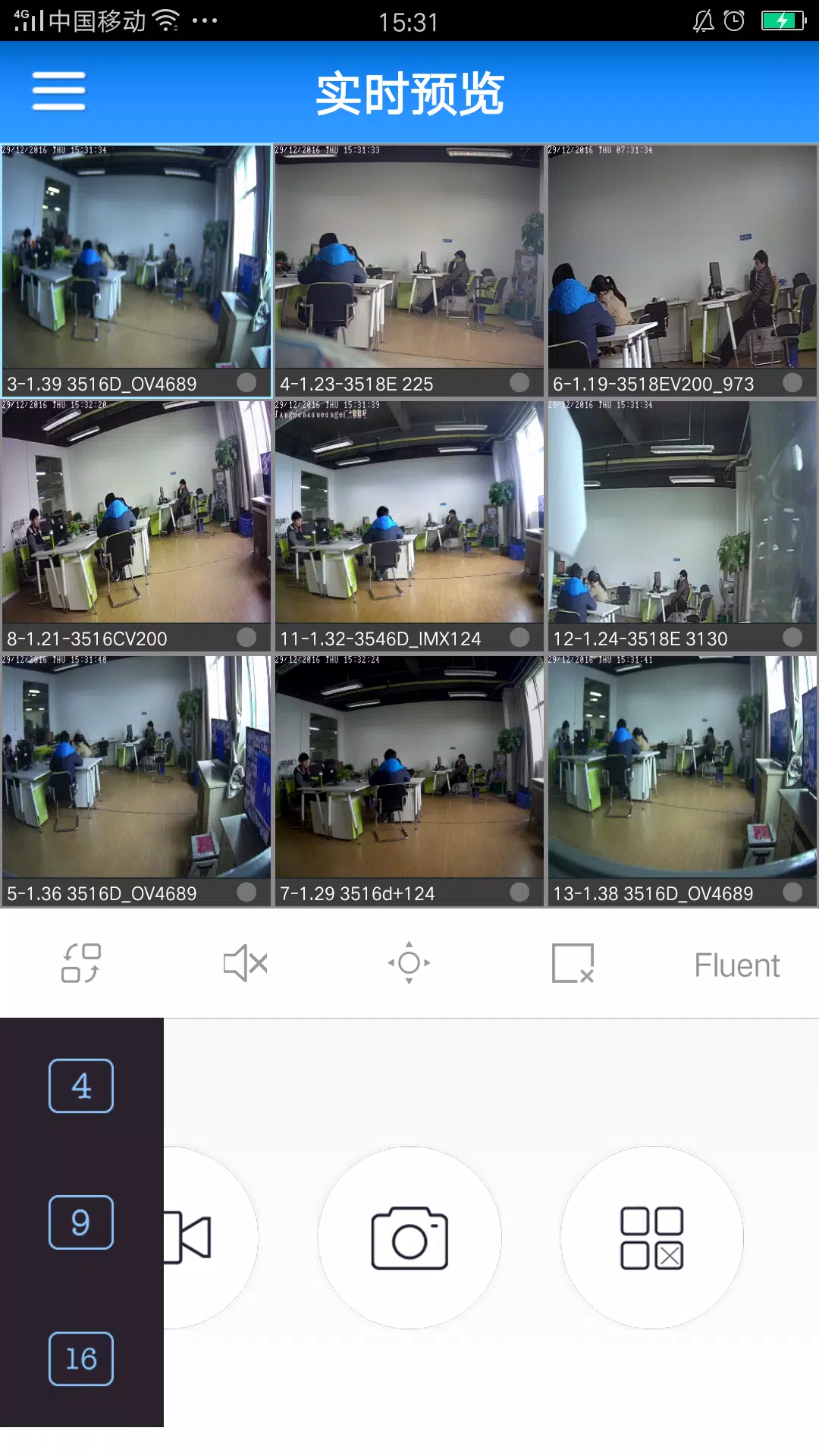
Task: Open the 4-1.23-3518E 225 camera feed
Action: click(409, 258)
